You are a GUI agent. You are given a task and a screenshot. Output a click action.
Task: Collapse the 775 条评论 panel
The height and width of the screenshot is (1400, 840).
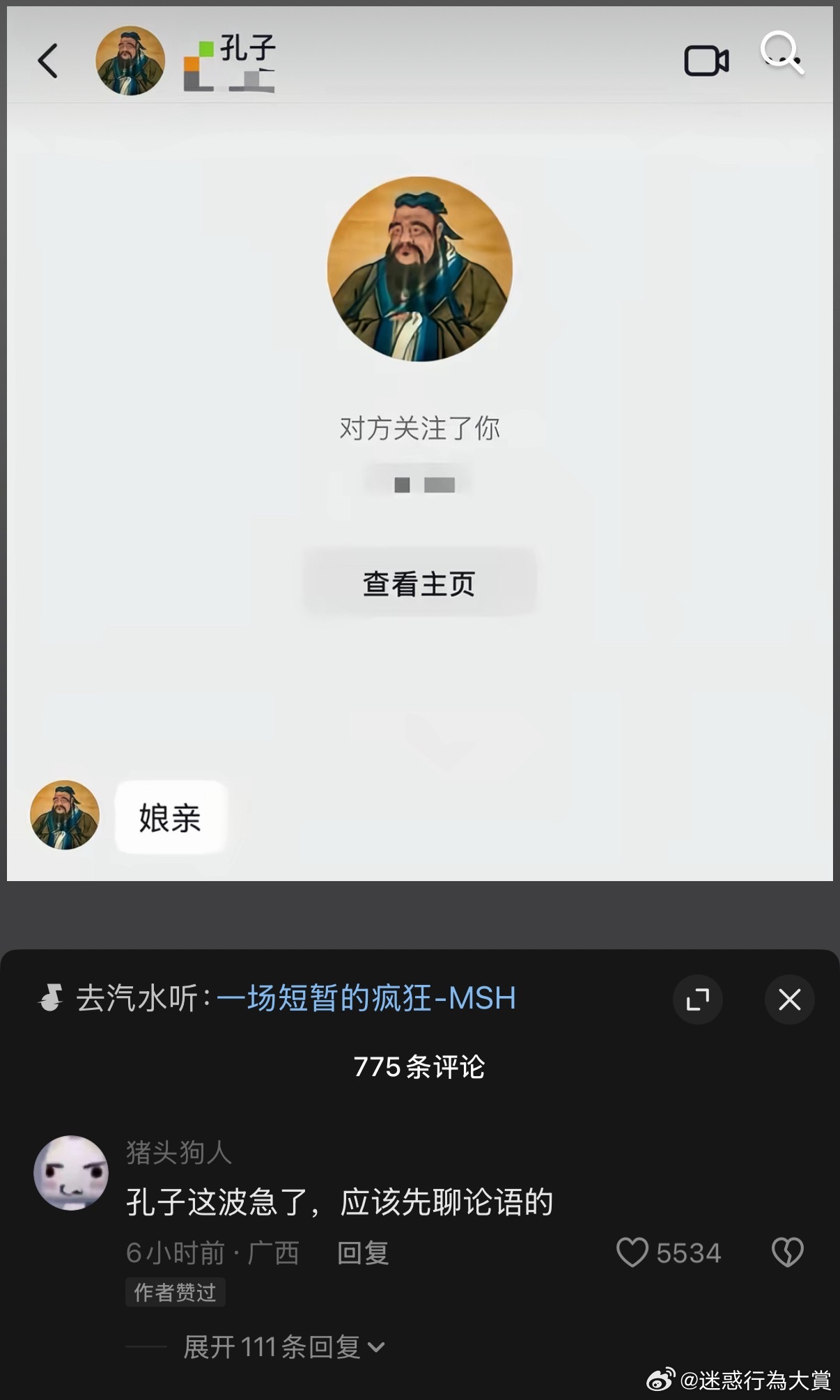(x=789, y=1000)
